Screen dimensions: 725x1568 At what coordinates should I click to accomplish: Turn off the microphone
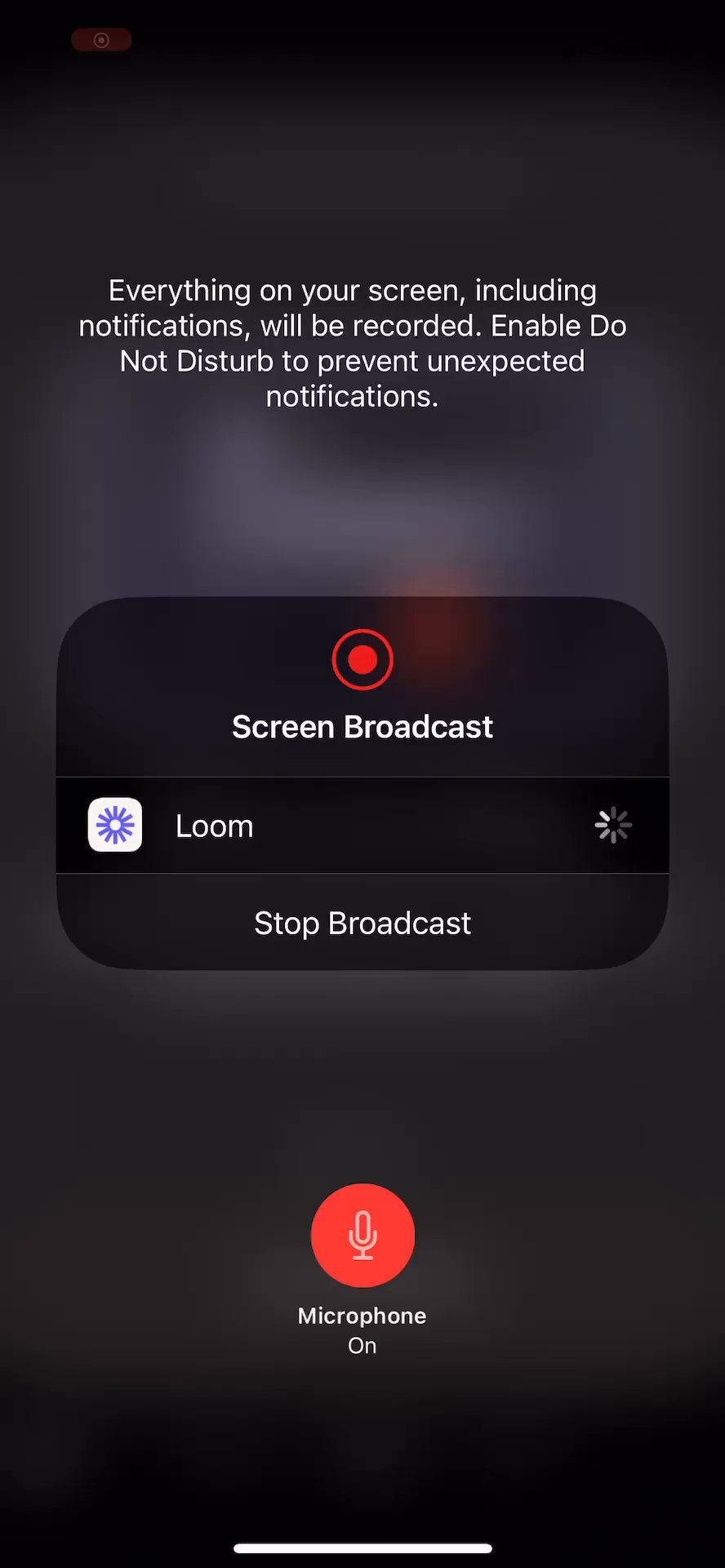tap(362, 1235)
